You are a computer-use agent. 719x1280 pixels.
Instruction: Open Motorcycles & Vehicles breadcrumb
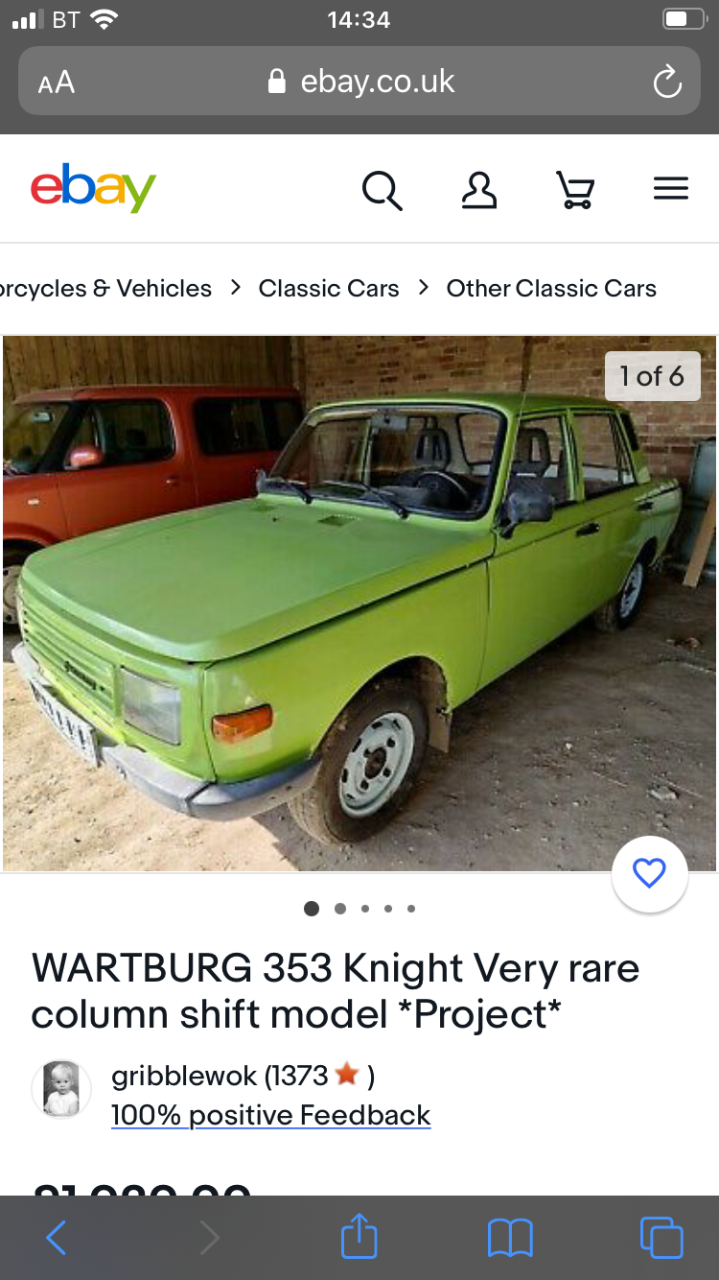click(x=106, y=288)
